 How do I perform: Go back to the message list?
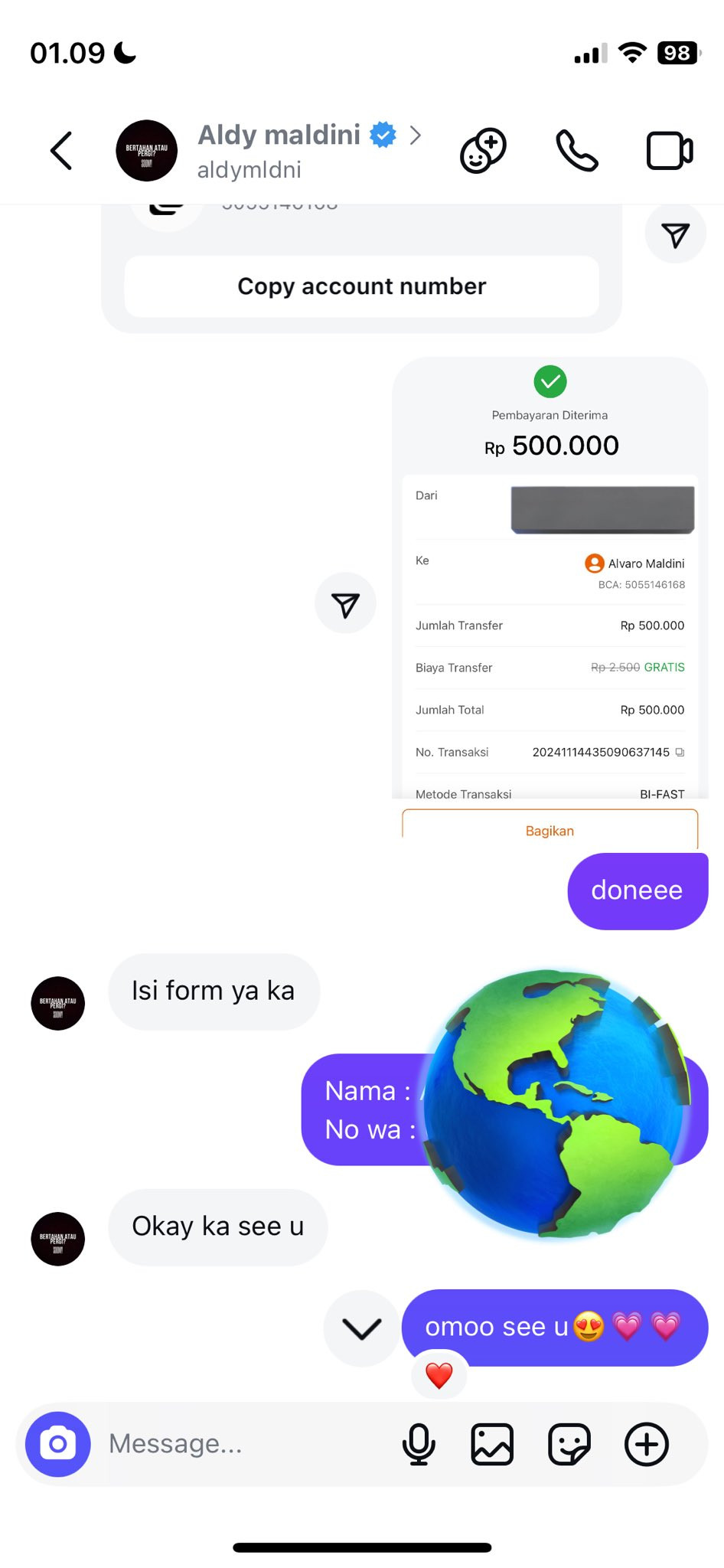(x=61, y=150)
